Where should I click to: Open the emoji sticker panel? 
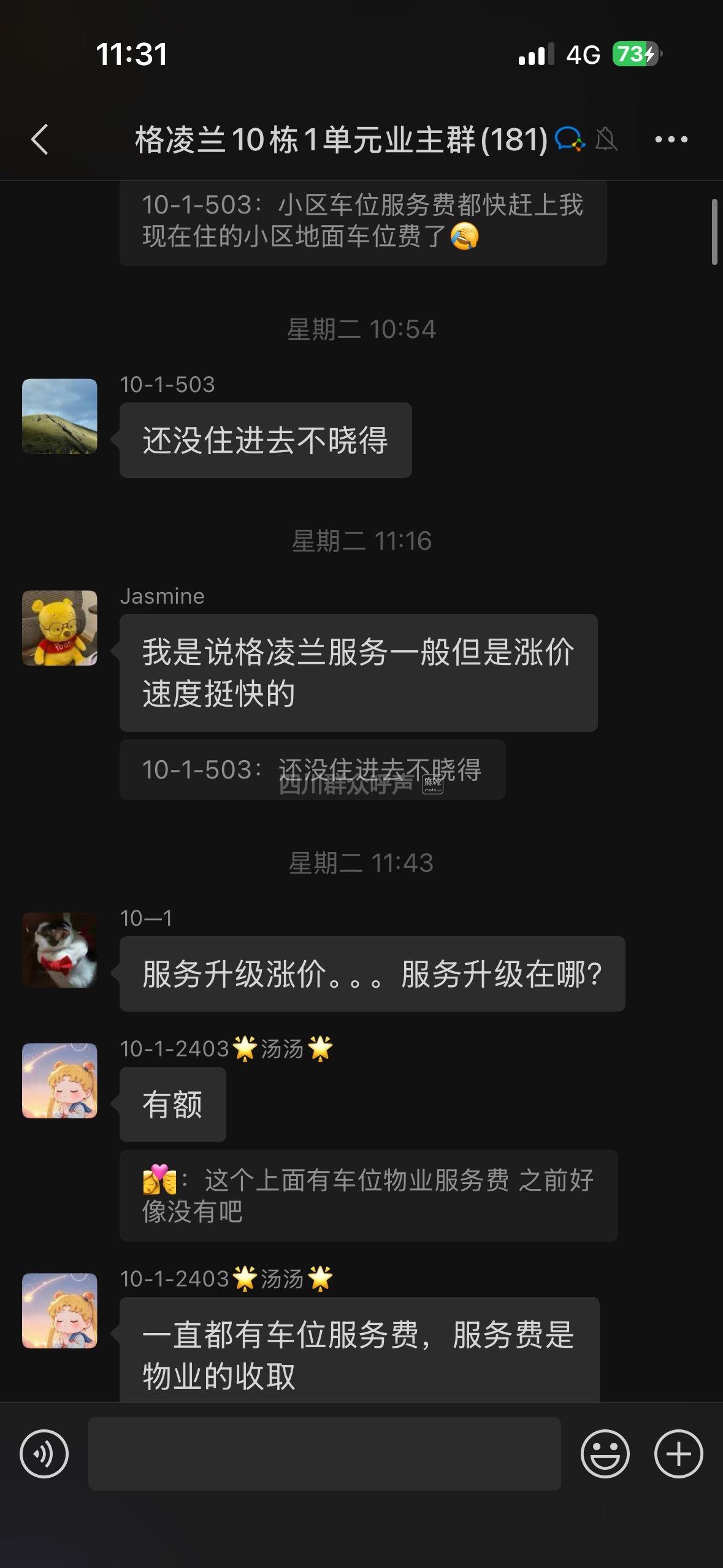pyautogui.click(x=605, y=1454)
